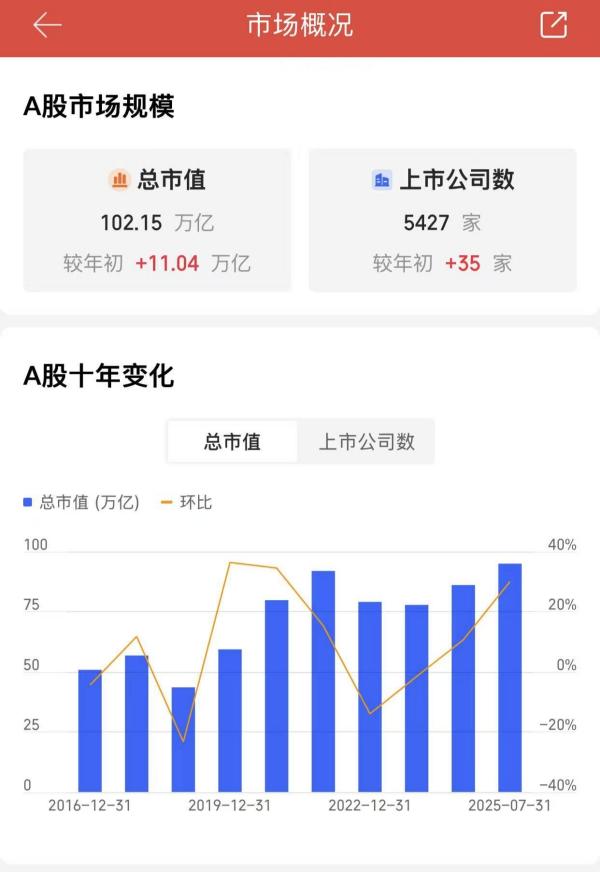The width and height of the screenshot is (600, 872).
Task: Open the 总市值 summary card
Action: [157, 220]
